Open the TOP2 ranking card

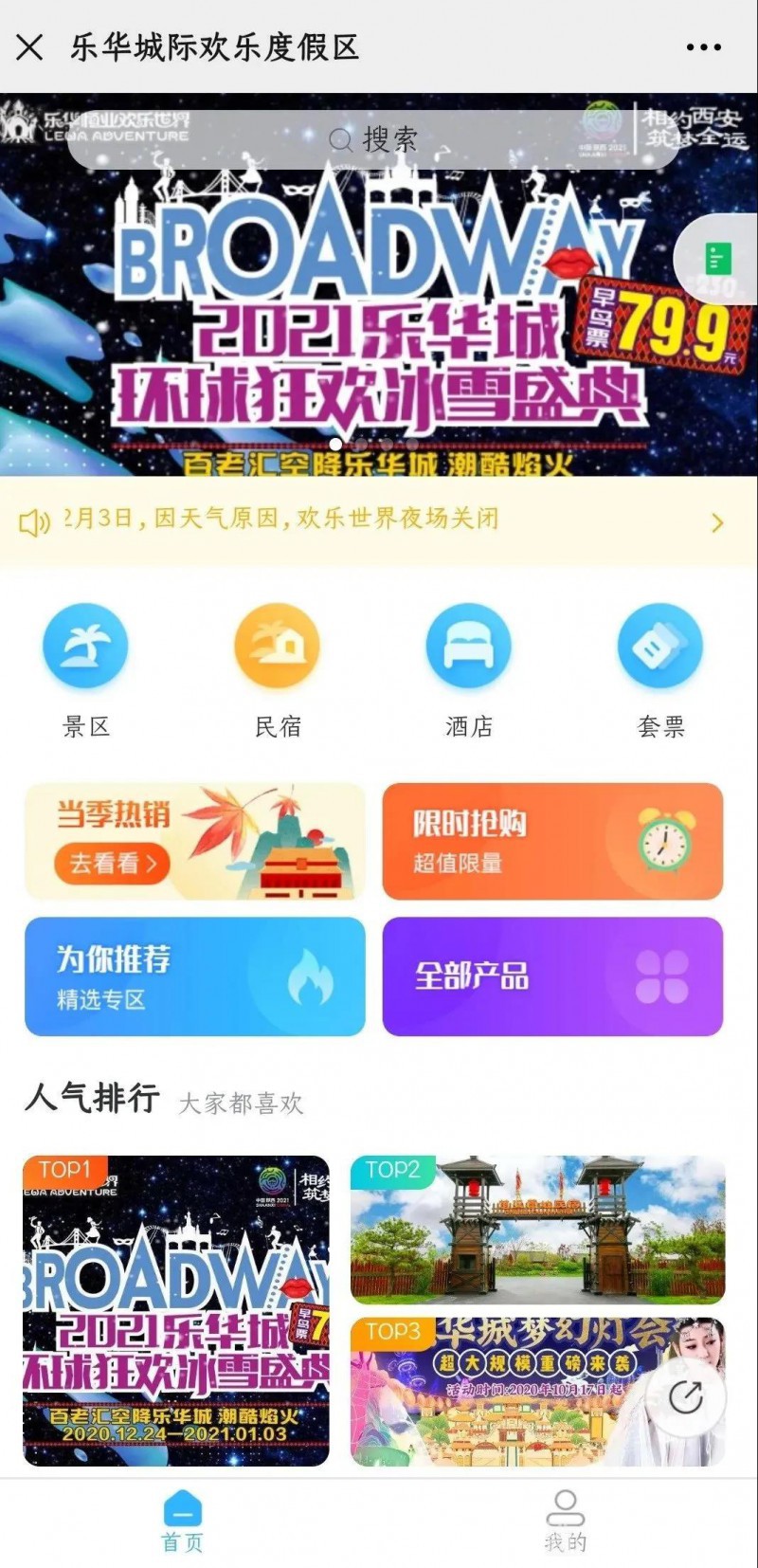pyautogui.click(x=537, y=1229)
